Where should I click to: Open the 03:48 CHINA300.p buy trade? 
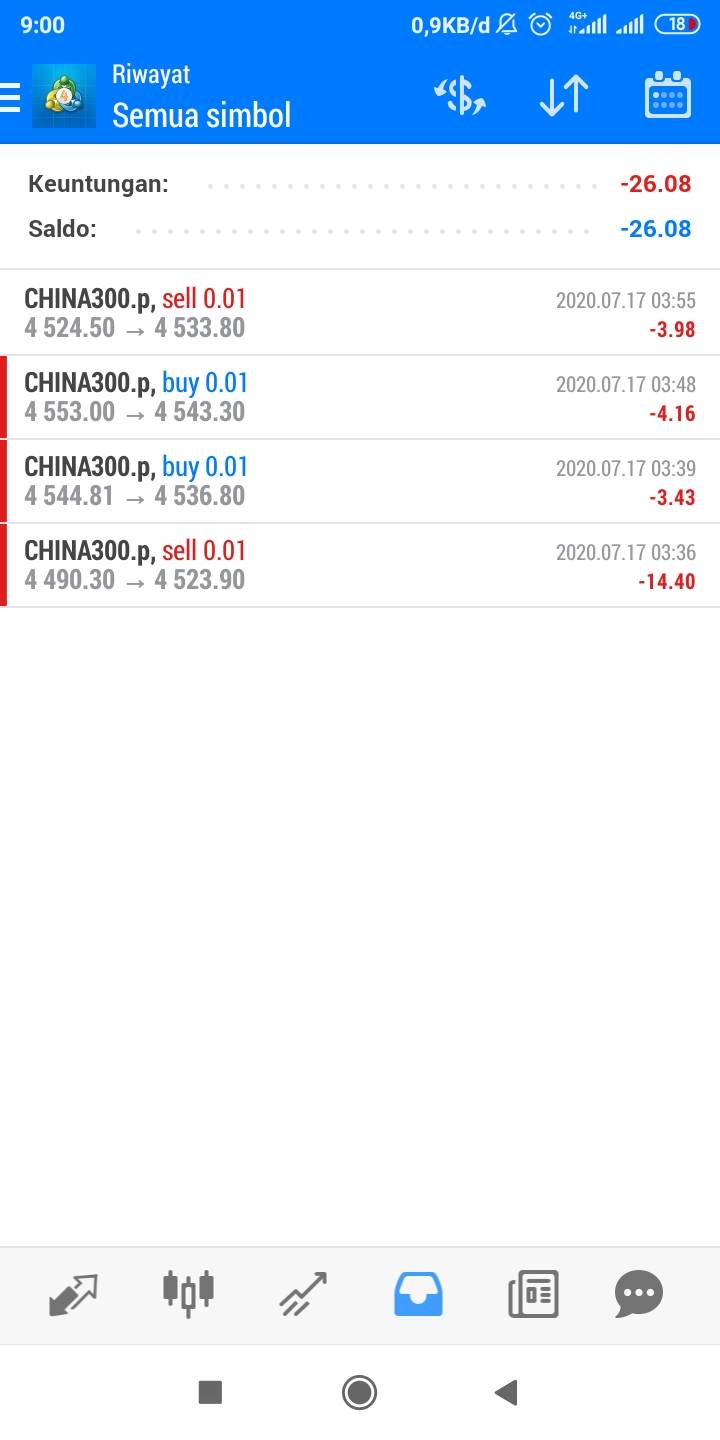360,397
